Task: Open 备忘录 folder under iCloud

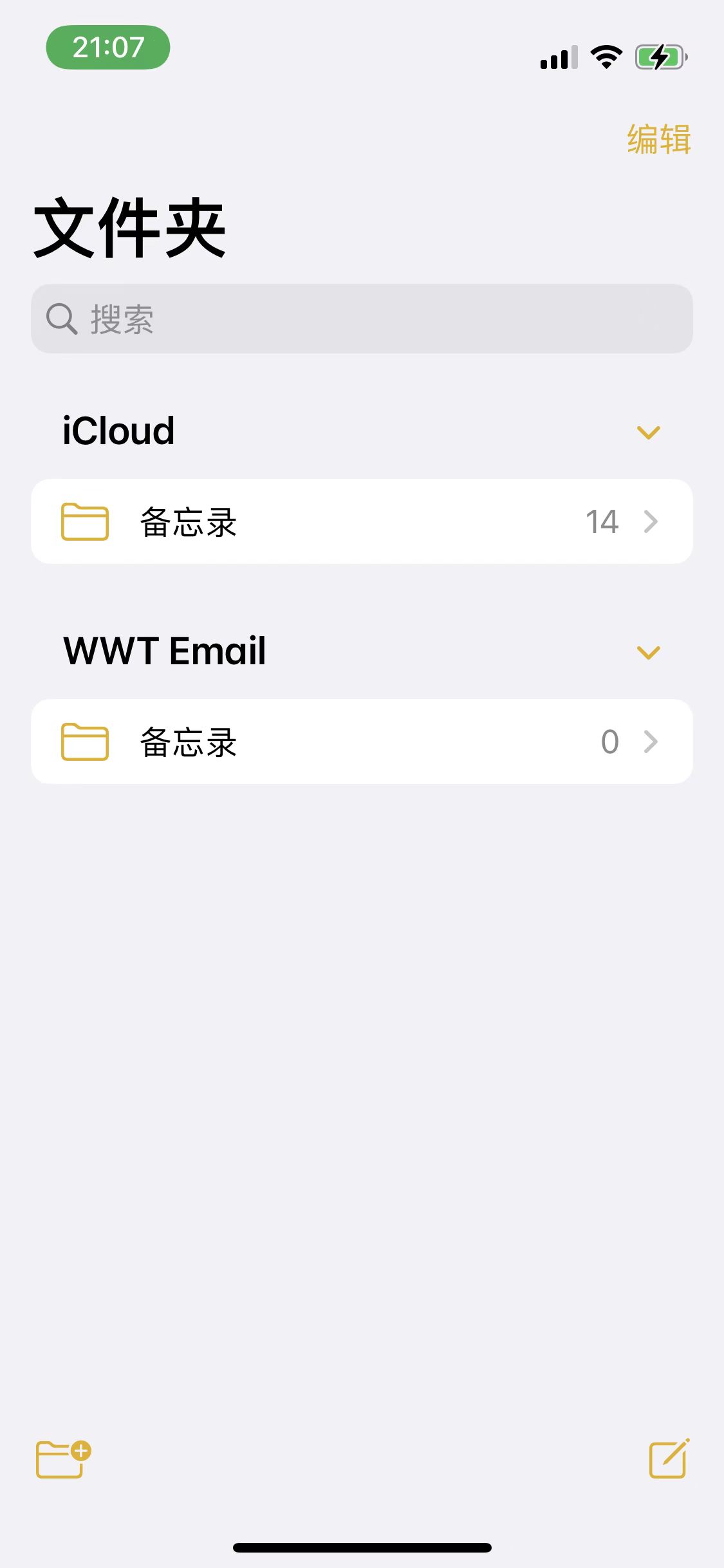Action: 362,521
